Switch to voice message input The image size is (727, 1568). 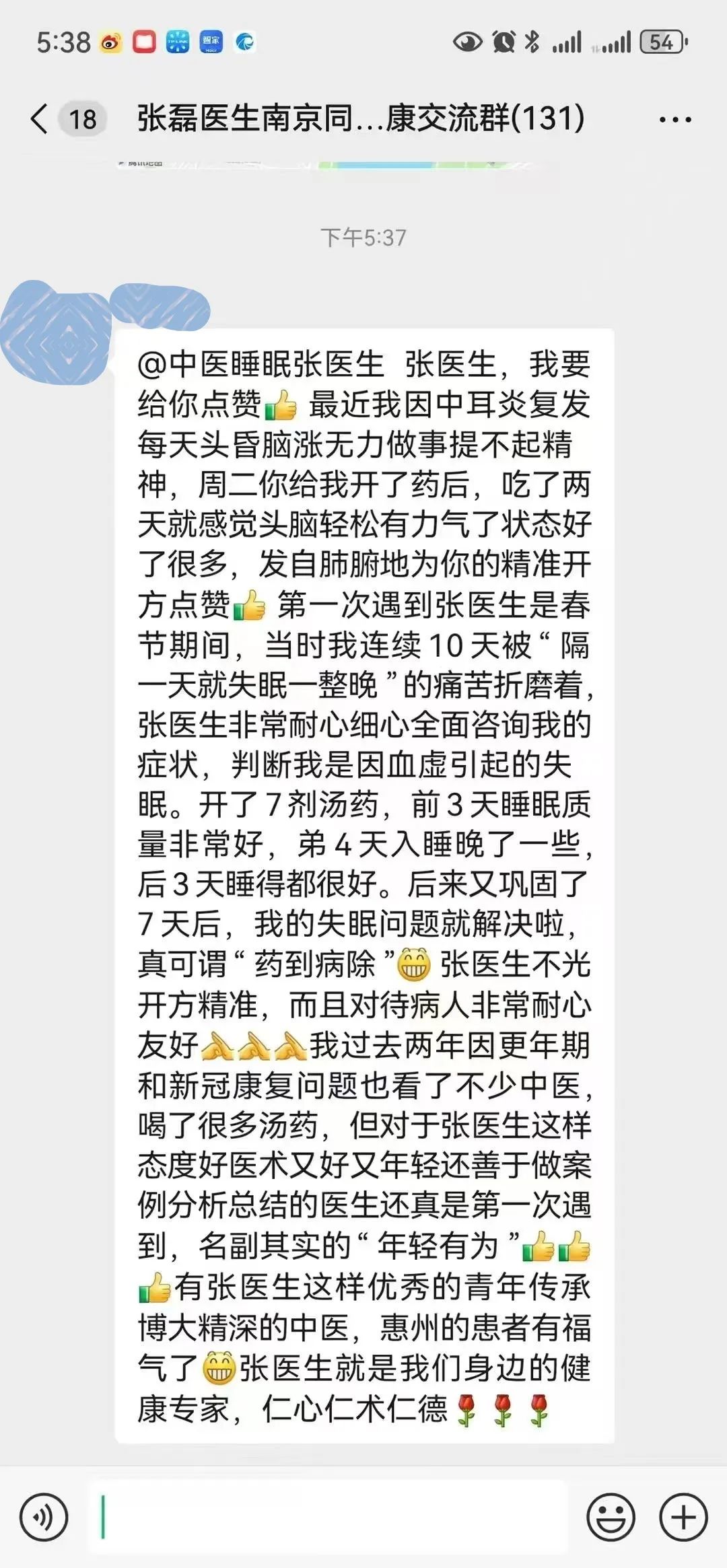(44, 1518)
